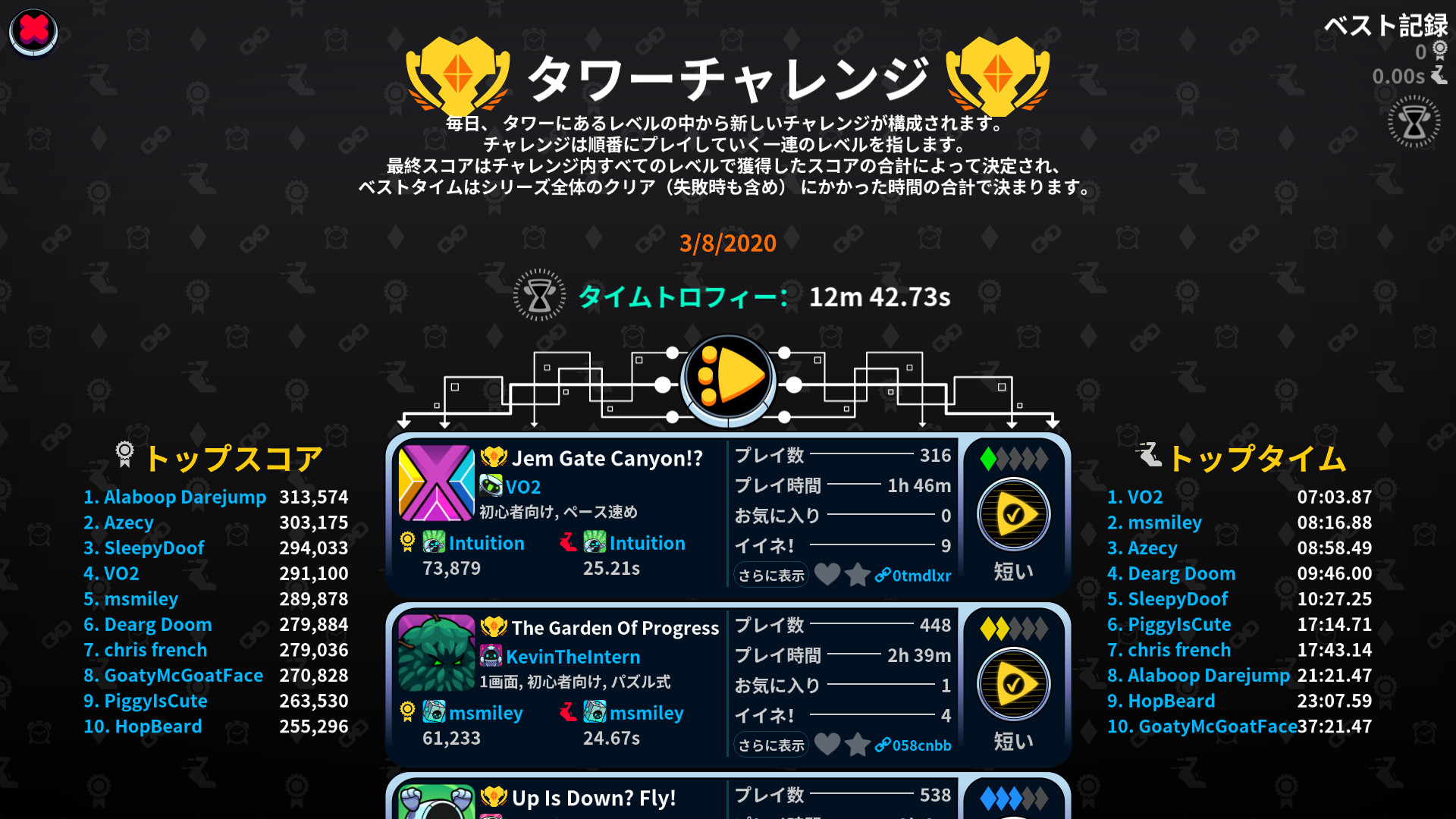
Task: Open Dearg Doom in the top times
Action: (1181, 573)
